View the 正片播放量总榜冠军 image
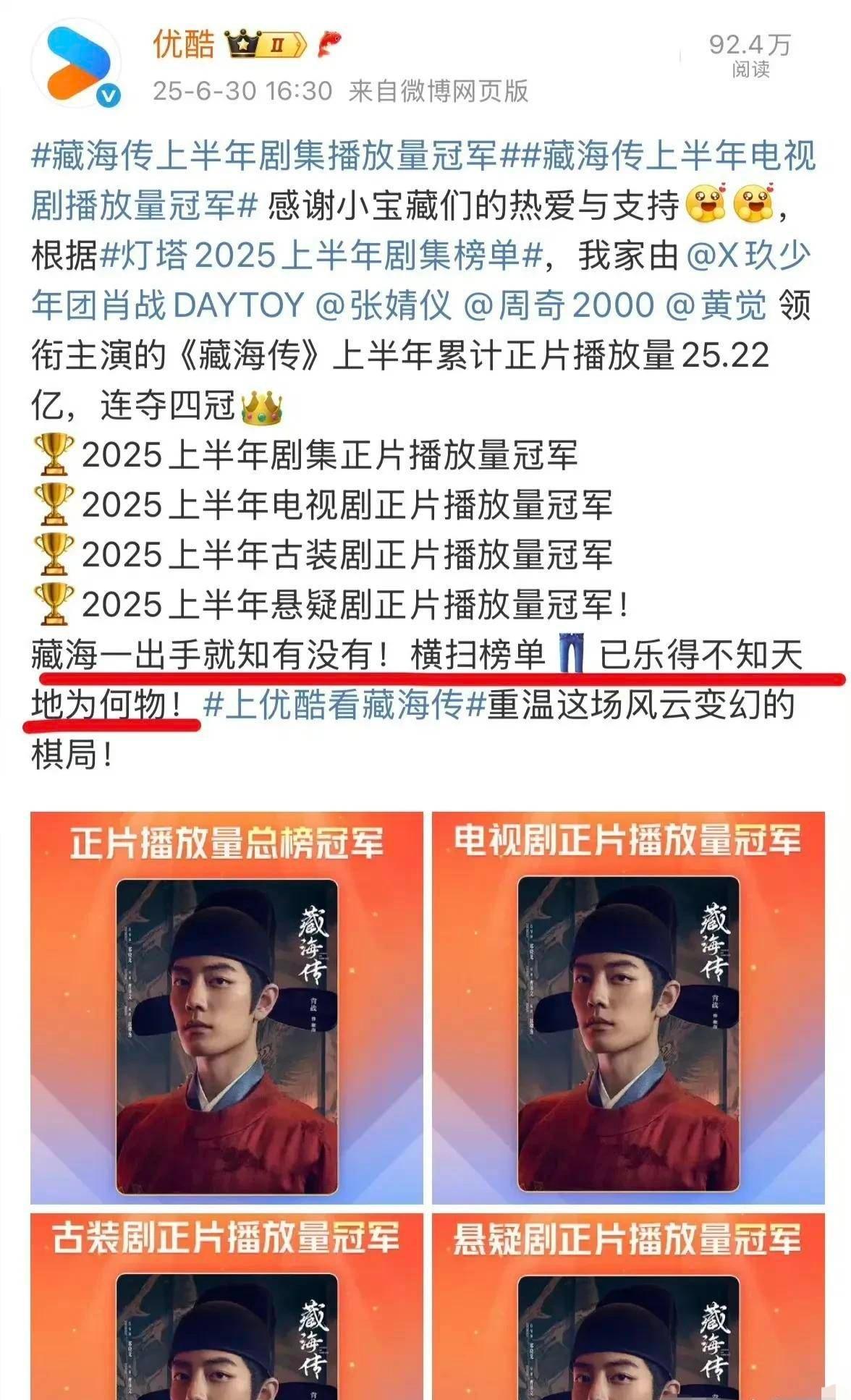 [x=226, y=1008]
